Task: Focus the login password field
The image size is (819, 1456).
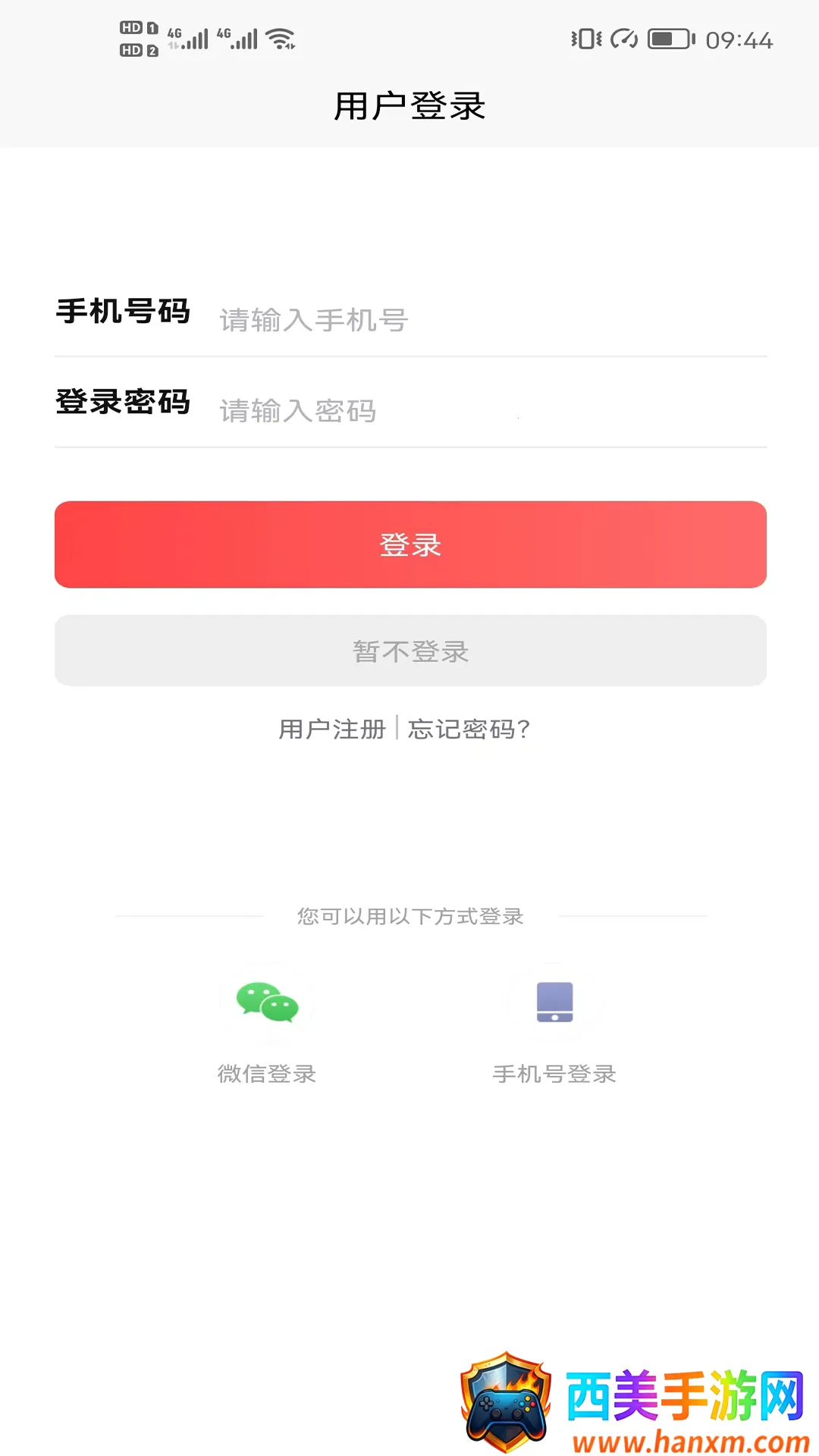Action: click(485, 411)
